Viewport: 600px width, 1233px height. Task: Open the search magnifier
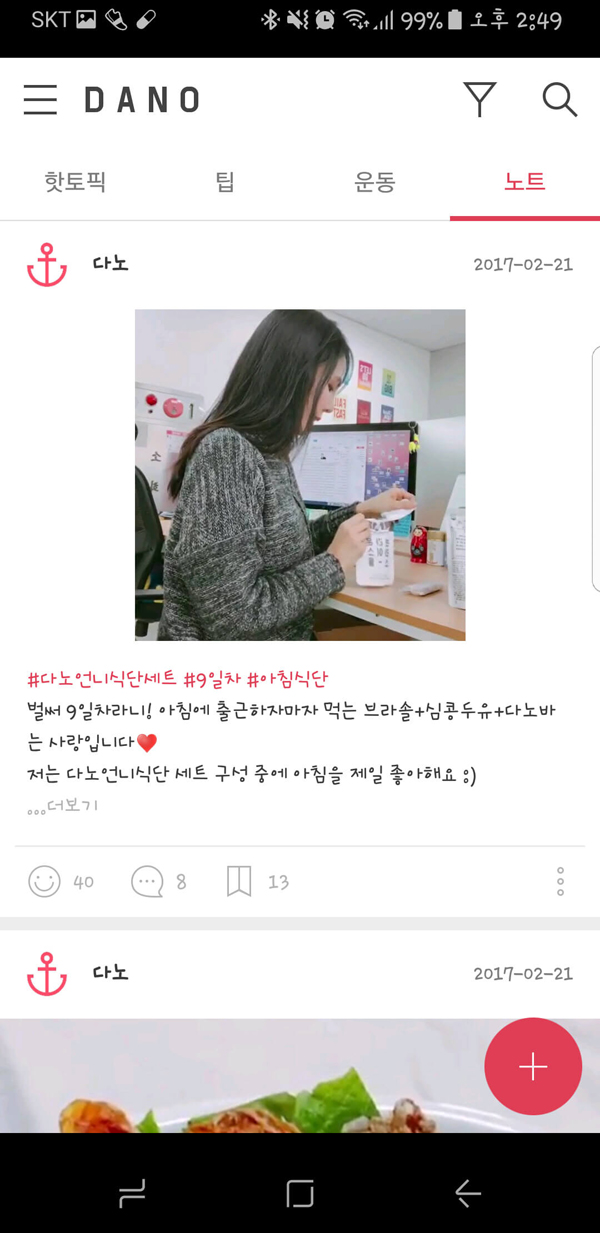pos(559,99)
